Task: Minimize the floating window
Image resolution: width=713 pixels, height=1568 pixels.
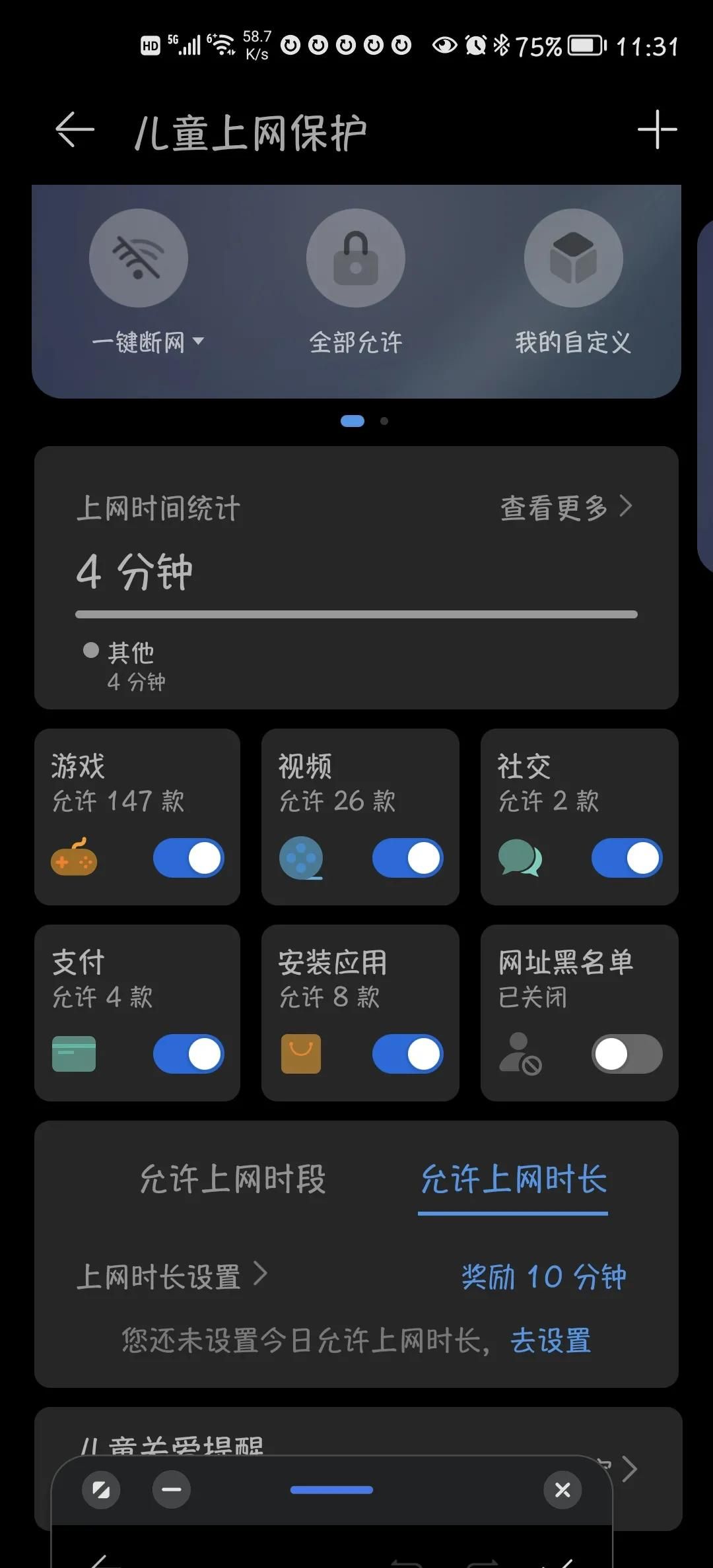Action: click(x=172, y=1489)
